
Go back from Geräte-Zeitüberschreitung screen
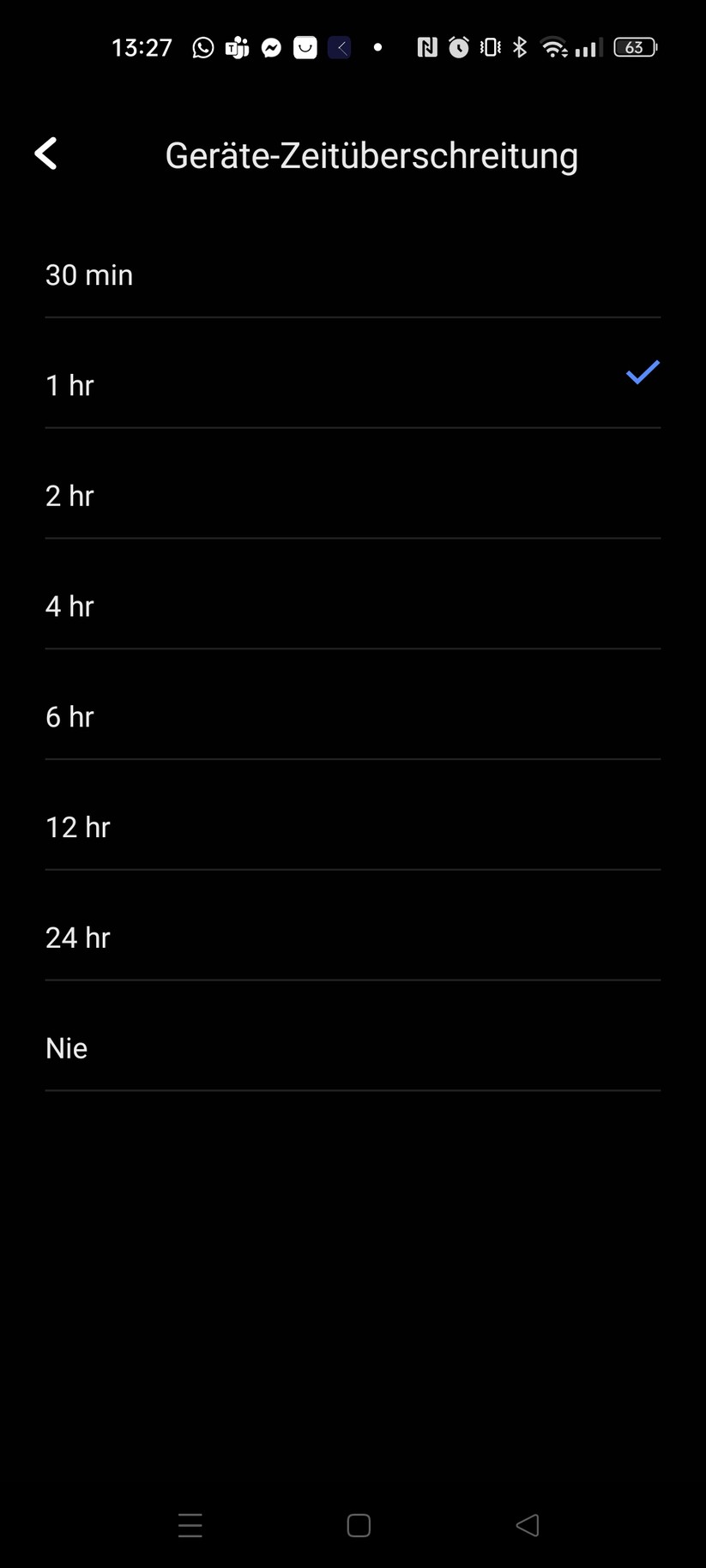pyautogui.click(x=46, y=154)
